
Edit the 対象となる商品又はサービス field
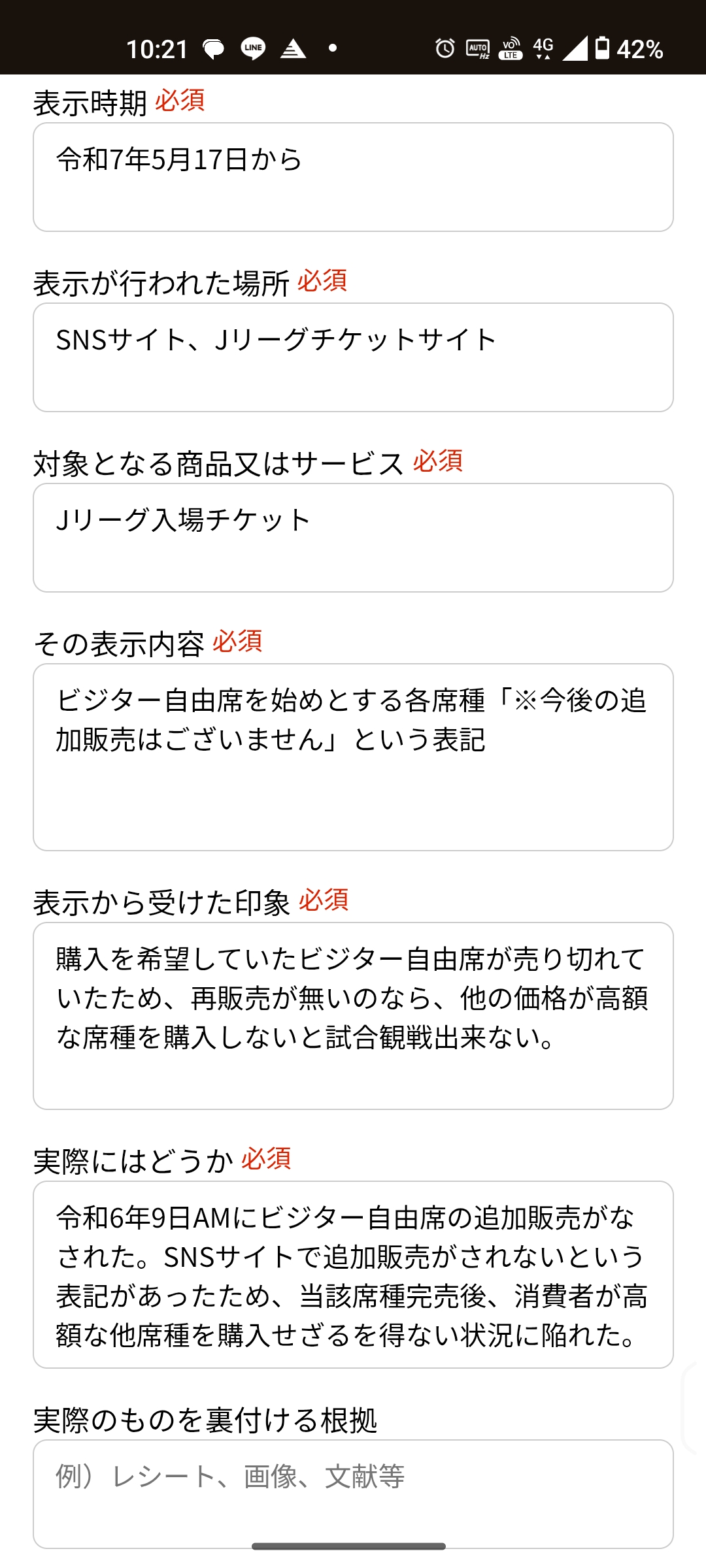(353, 538)
